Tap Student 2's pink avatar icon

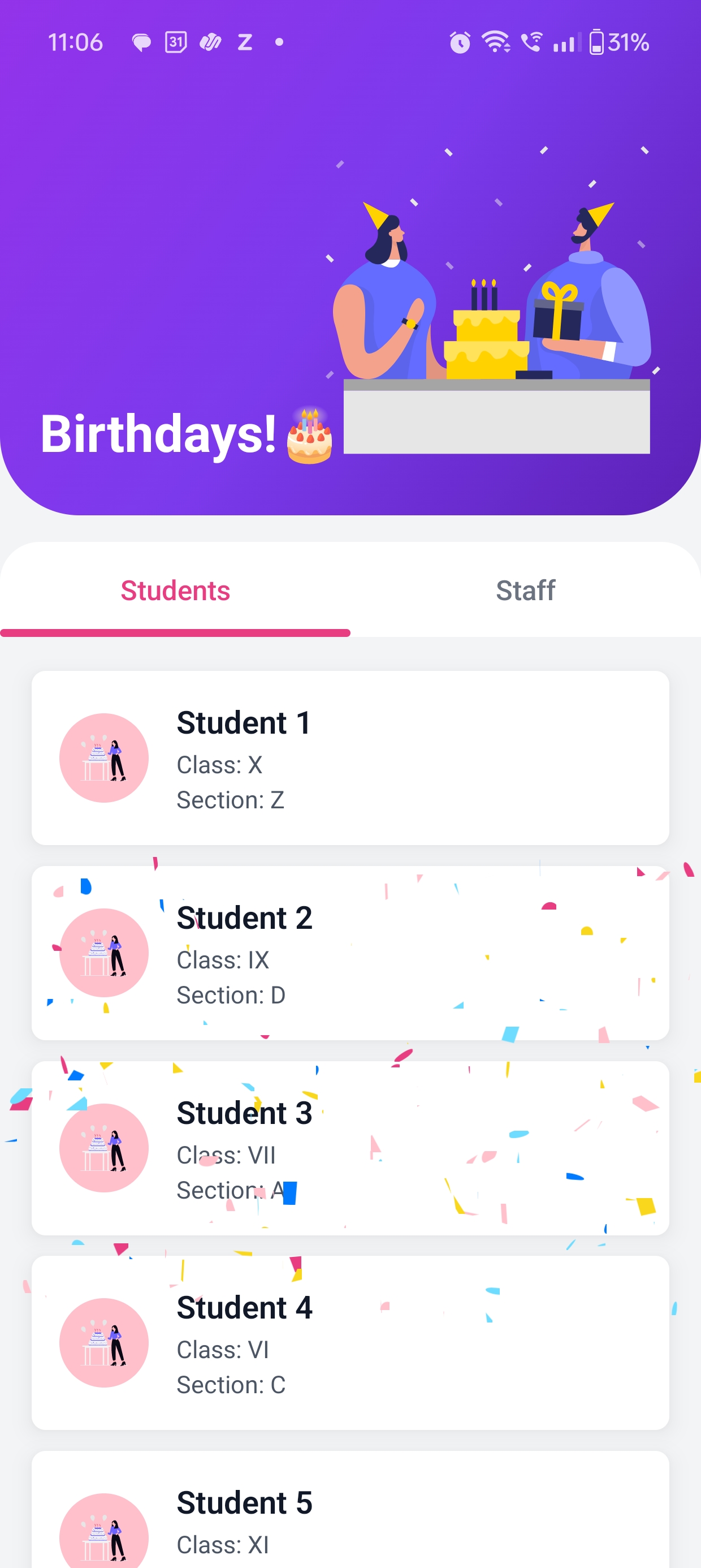(x=102, y=953)
